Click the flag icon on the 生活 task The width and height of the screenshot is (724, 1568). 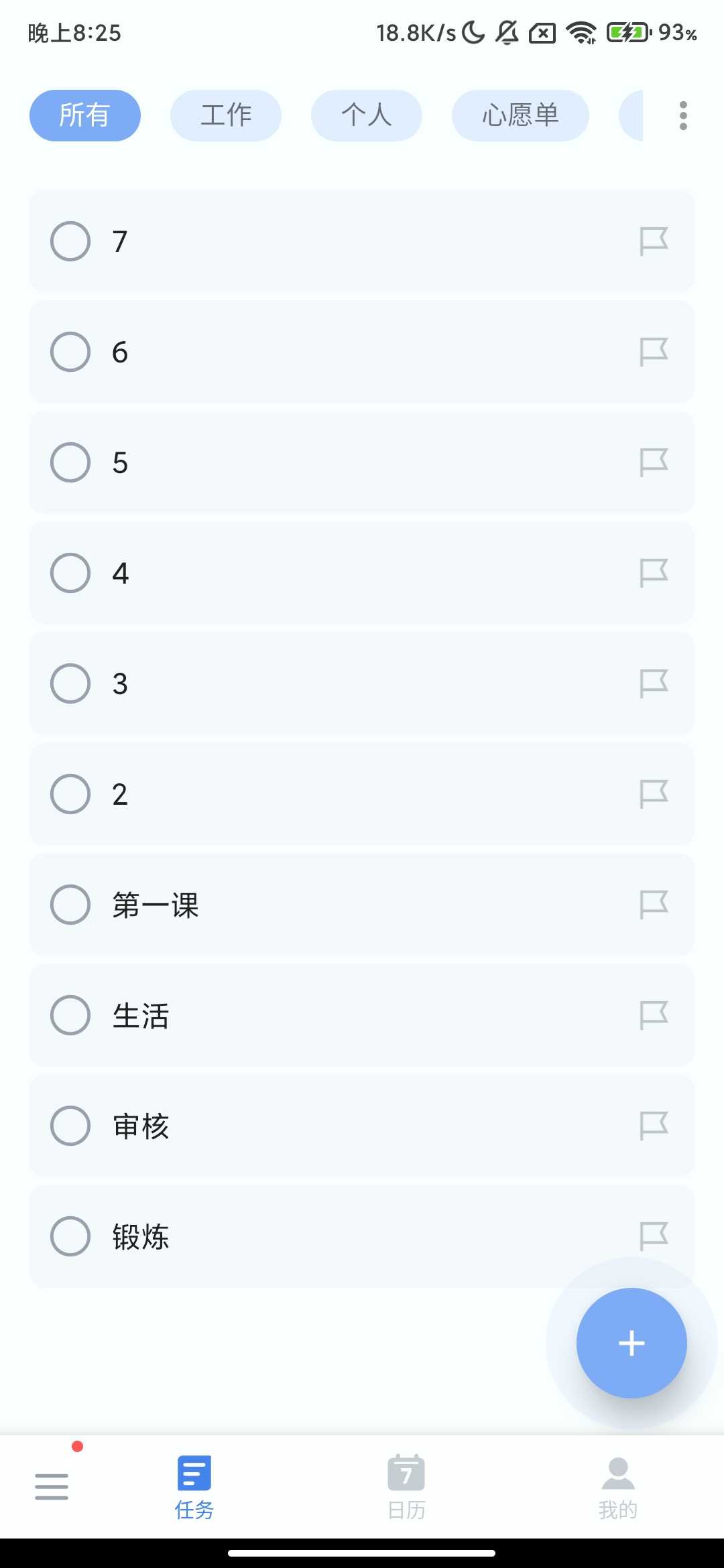pos(654,1015)
